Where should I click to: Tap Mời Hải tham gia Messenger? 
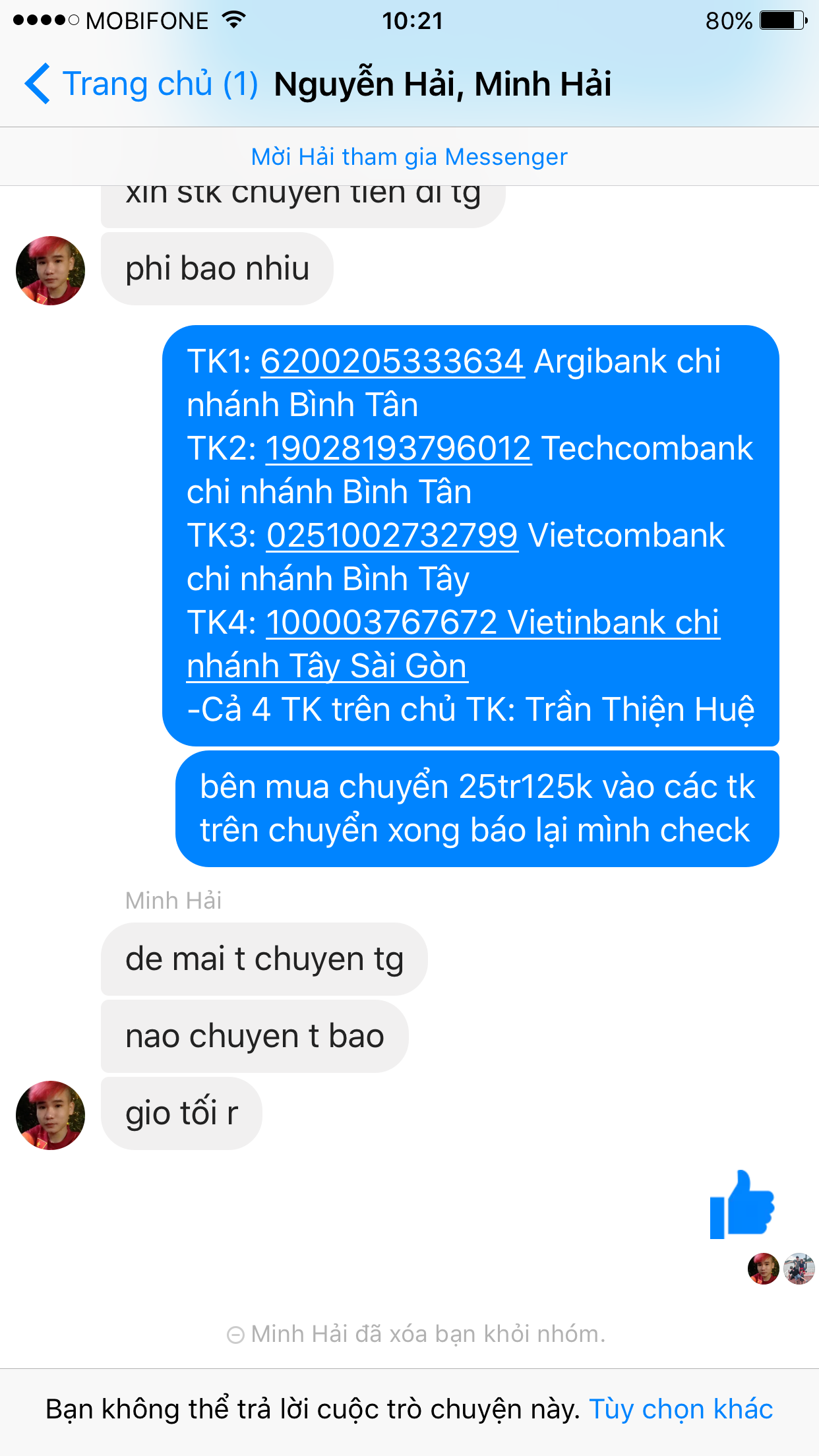coord(409,157)
